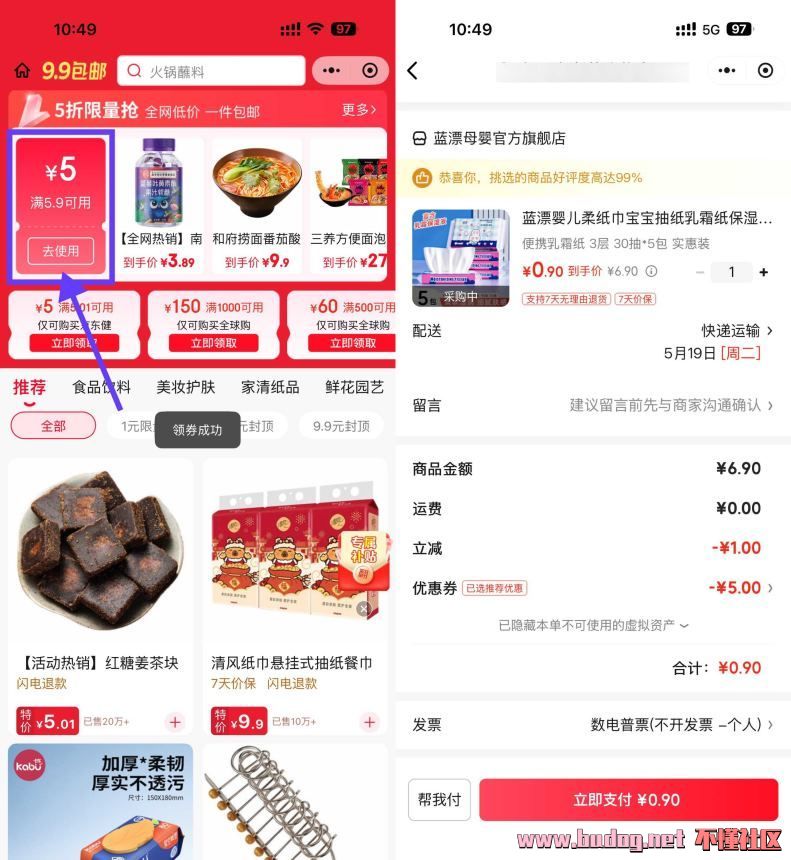
Task: Add 清风纸巾悬挂式抽纸 with its plus icon
Action: [370, 722]
